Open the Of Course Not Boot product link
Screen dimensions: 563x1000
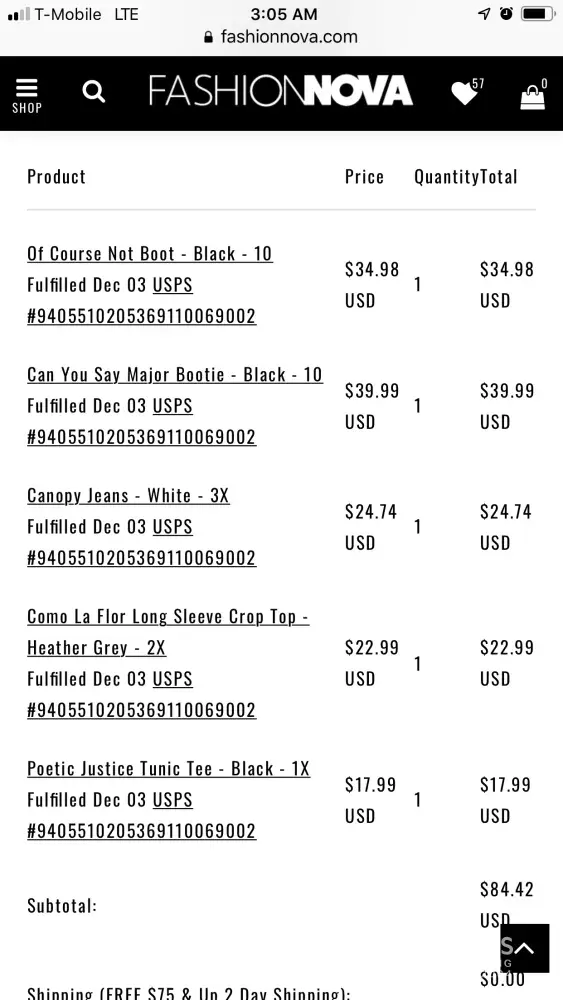tap(150, 254)
